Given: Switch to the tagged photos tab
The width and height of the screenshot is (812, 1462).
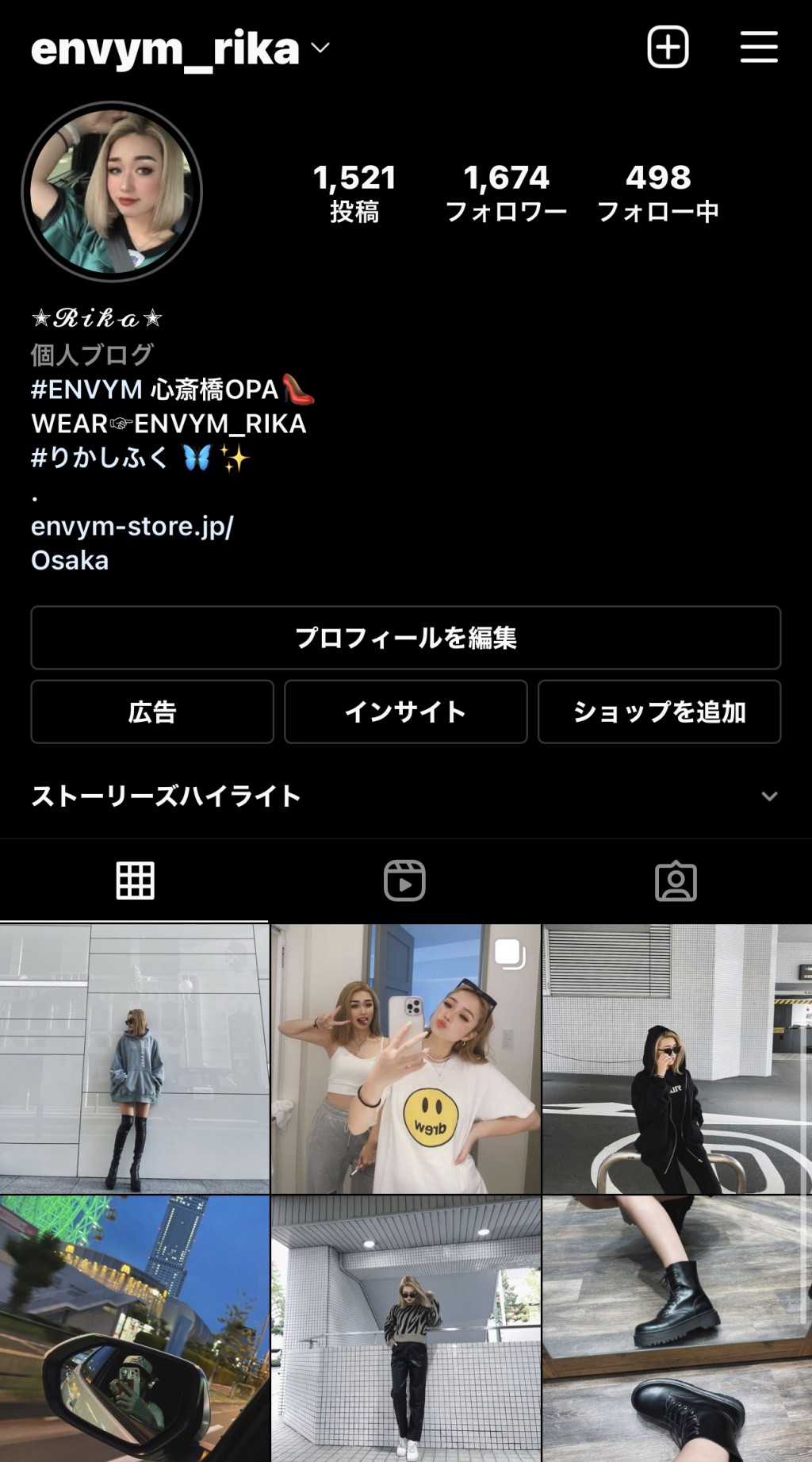Looking at the screenshot, I should (x=676, y=881).
